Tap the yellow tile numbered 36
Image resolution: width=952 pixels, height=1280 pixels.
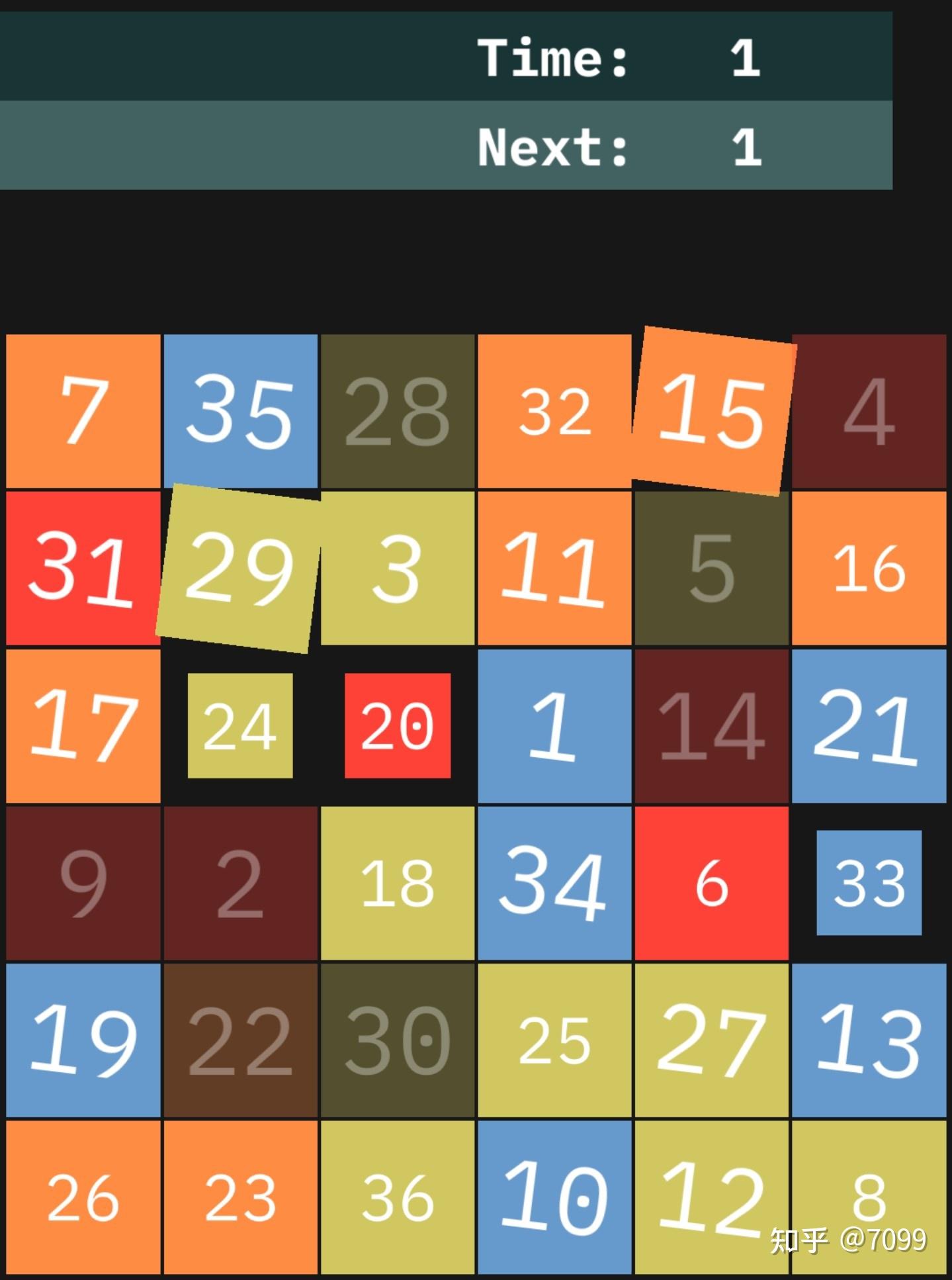tap(398, 1197)
